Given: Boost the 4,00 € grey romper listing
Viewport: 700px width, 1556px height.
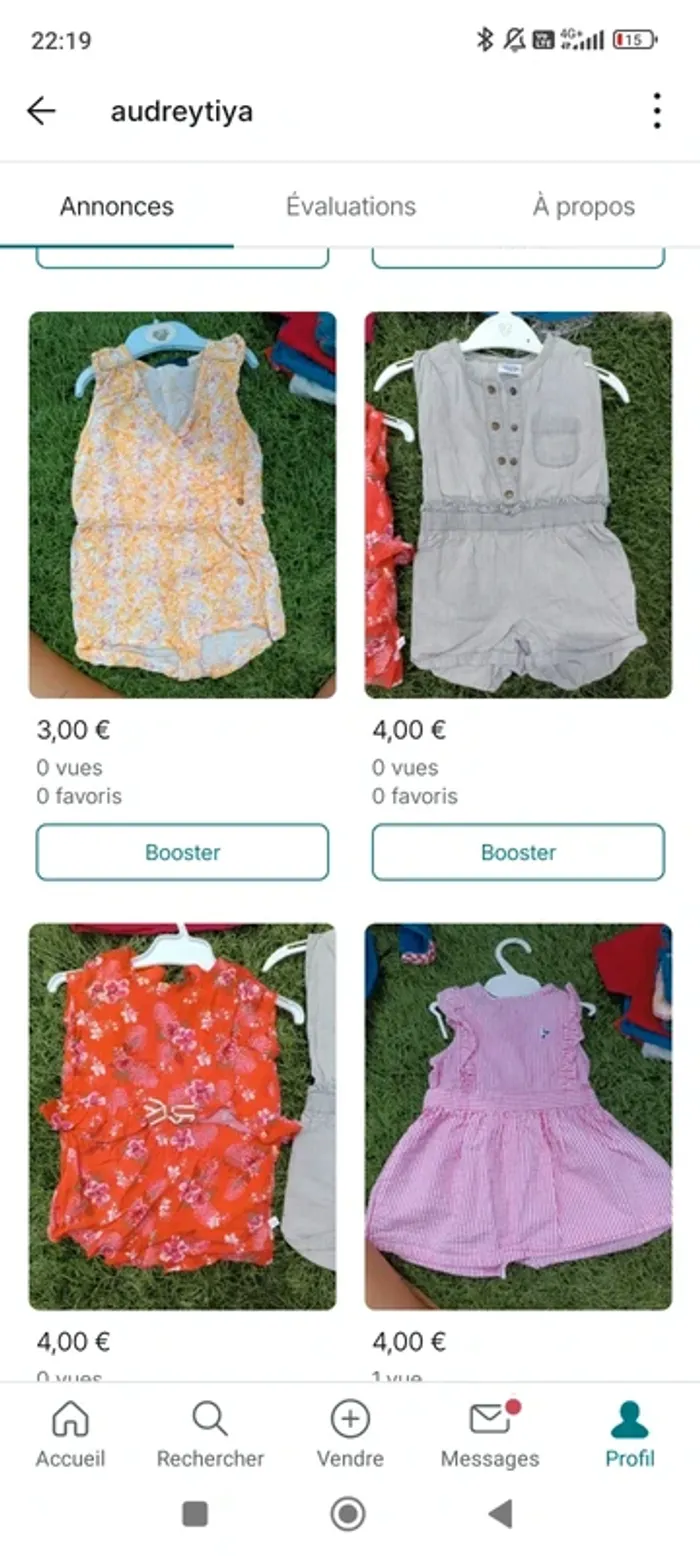Looking at the screenshot, I should click(x=518, y=852).
